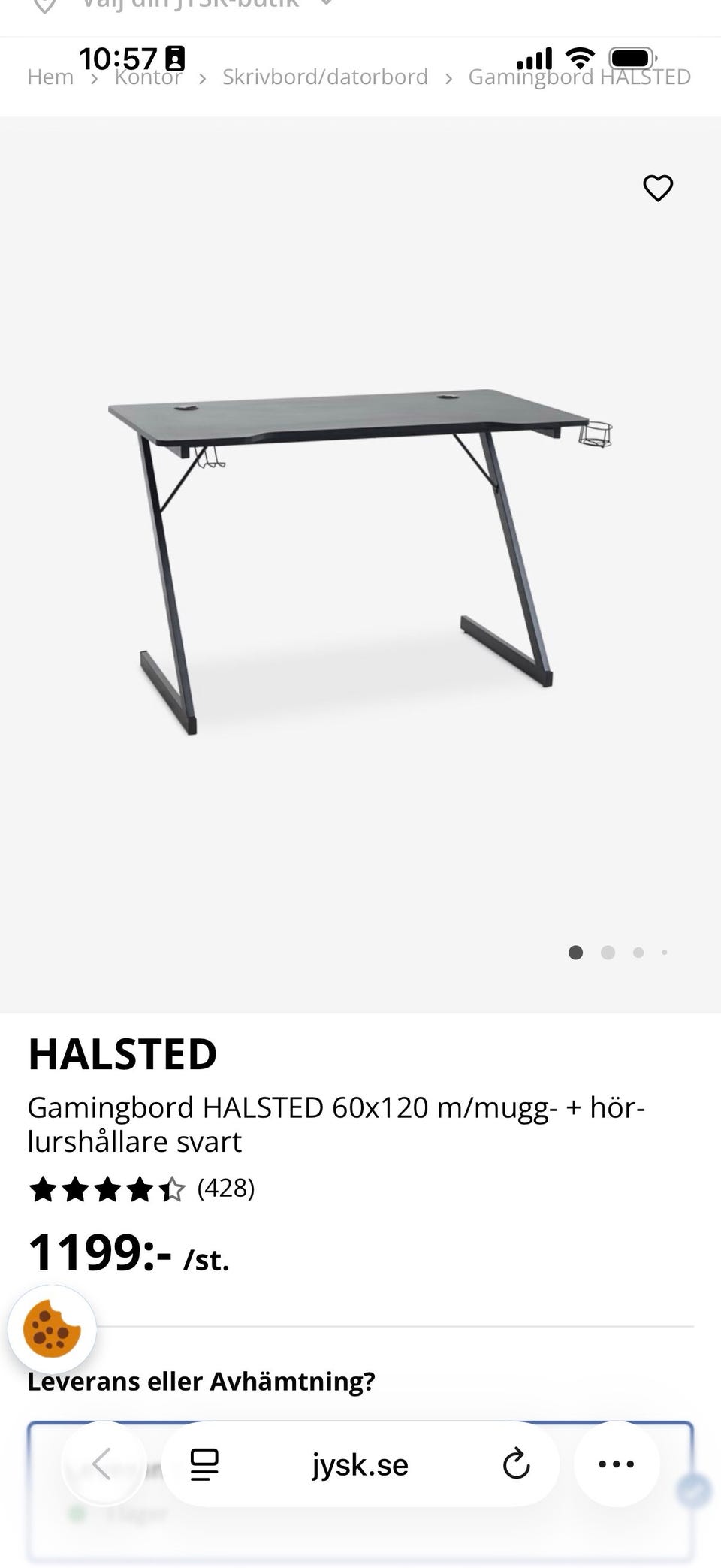The image size is (721, 1568).
Task: Switch to the third carousel dot
Action: 638,952
